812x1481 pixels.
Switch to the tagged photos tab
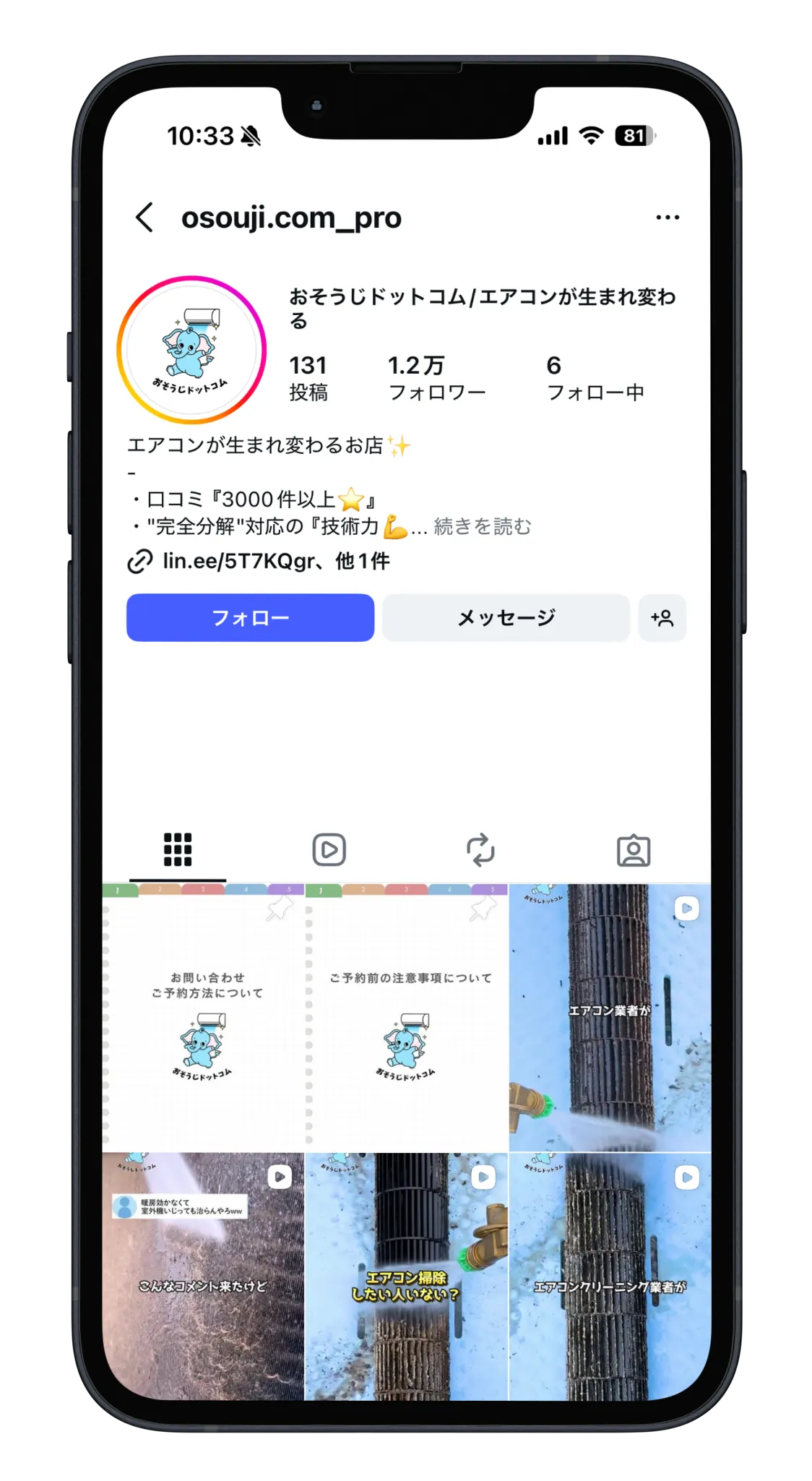[x=634, y=849]
